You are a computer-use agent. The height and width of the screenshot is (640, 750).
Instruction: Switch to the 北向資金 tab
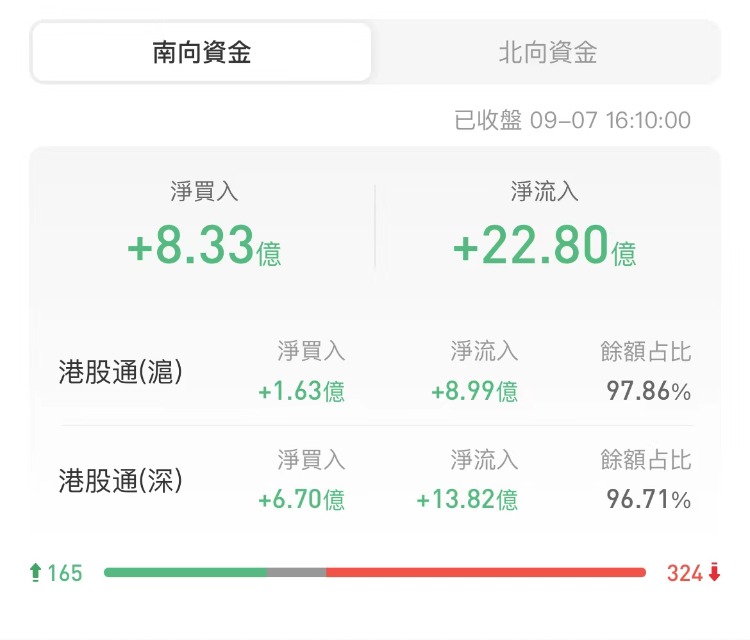pyautogui.click(x=547, y=53)
